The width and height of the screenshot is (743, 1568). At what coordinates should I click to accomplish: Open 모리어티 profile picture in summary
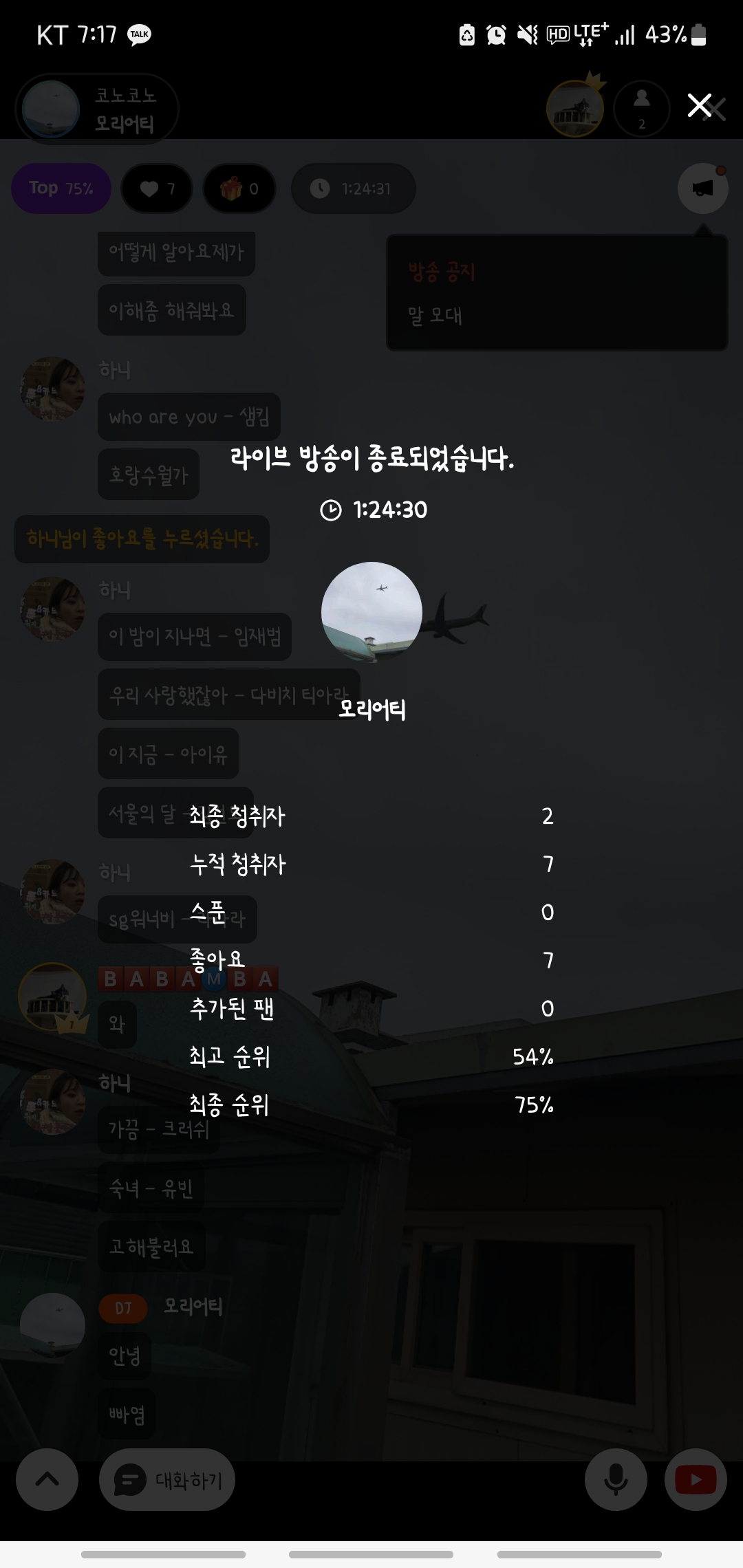[x=371, y=612]
